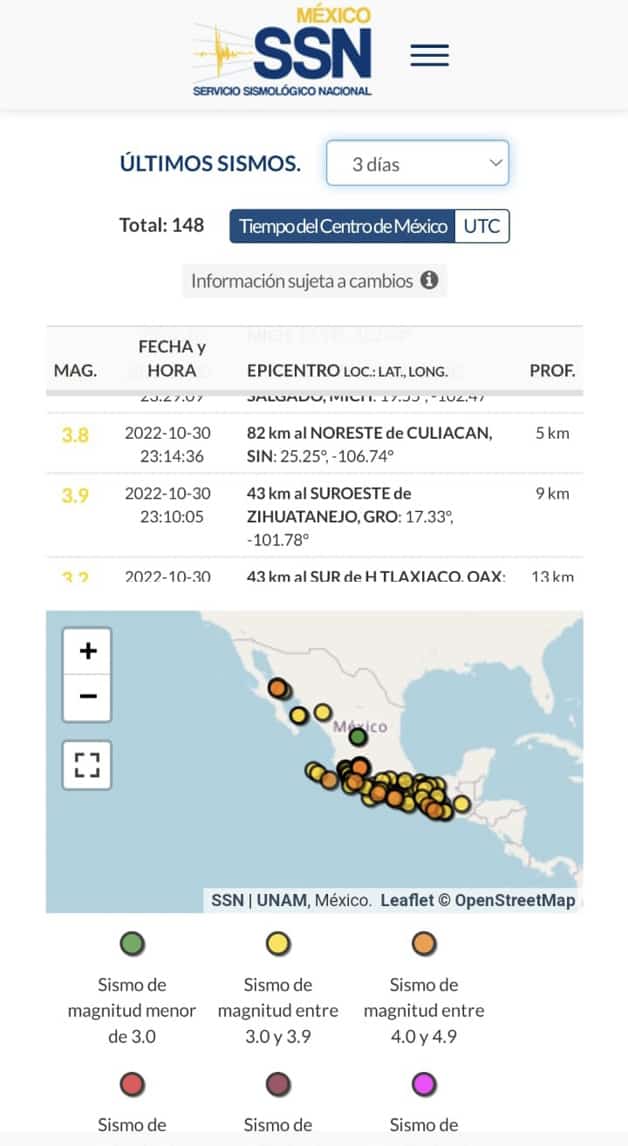Show the info icon about changes
Screen dimensions: 628x1146
coord(430,281)
